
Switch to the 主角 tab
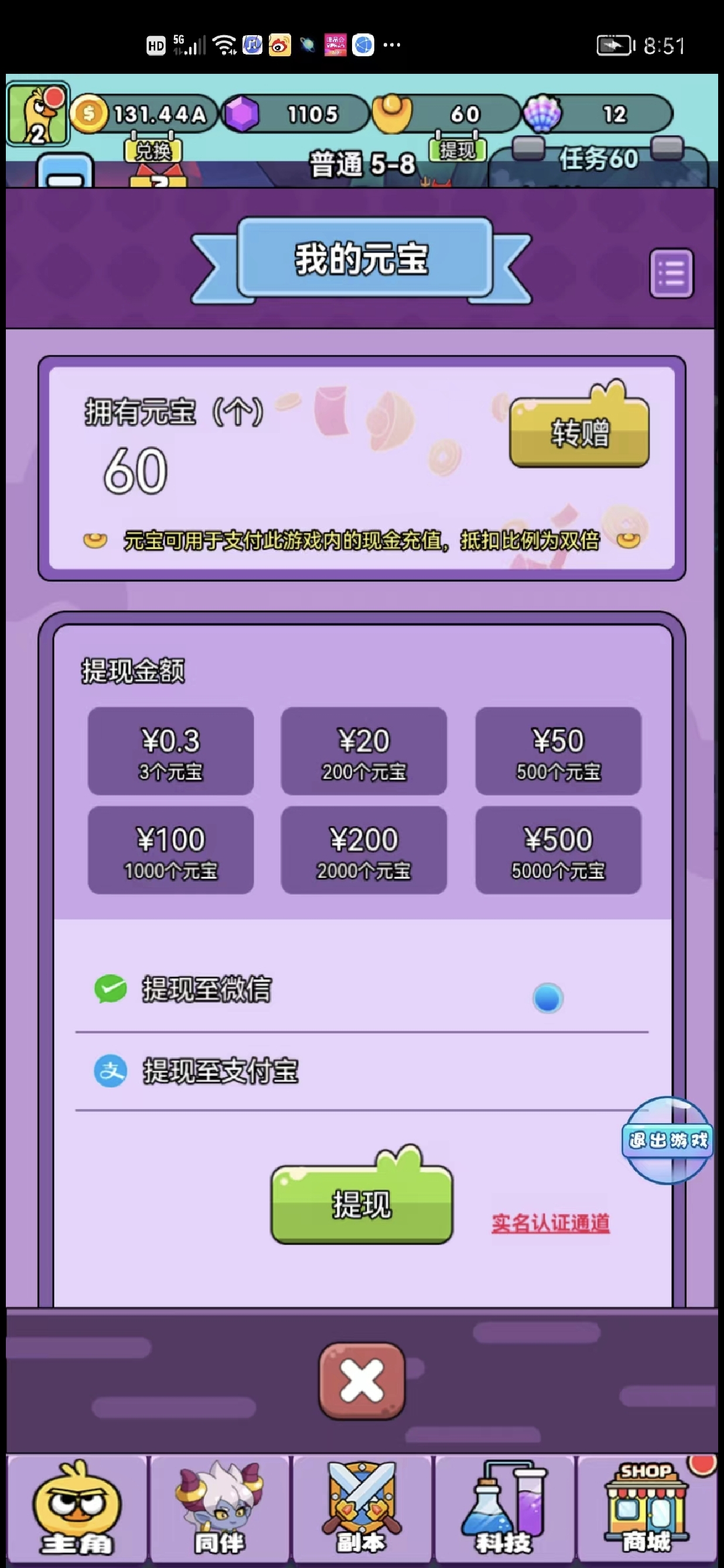(x=77, y=1508)
